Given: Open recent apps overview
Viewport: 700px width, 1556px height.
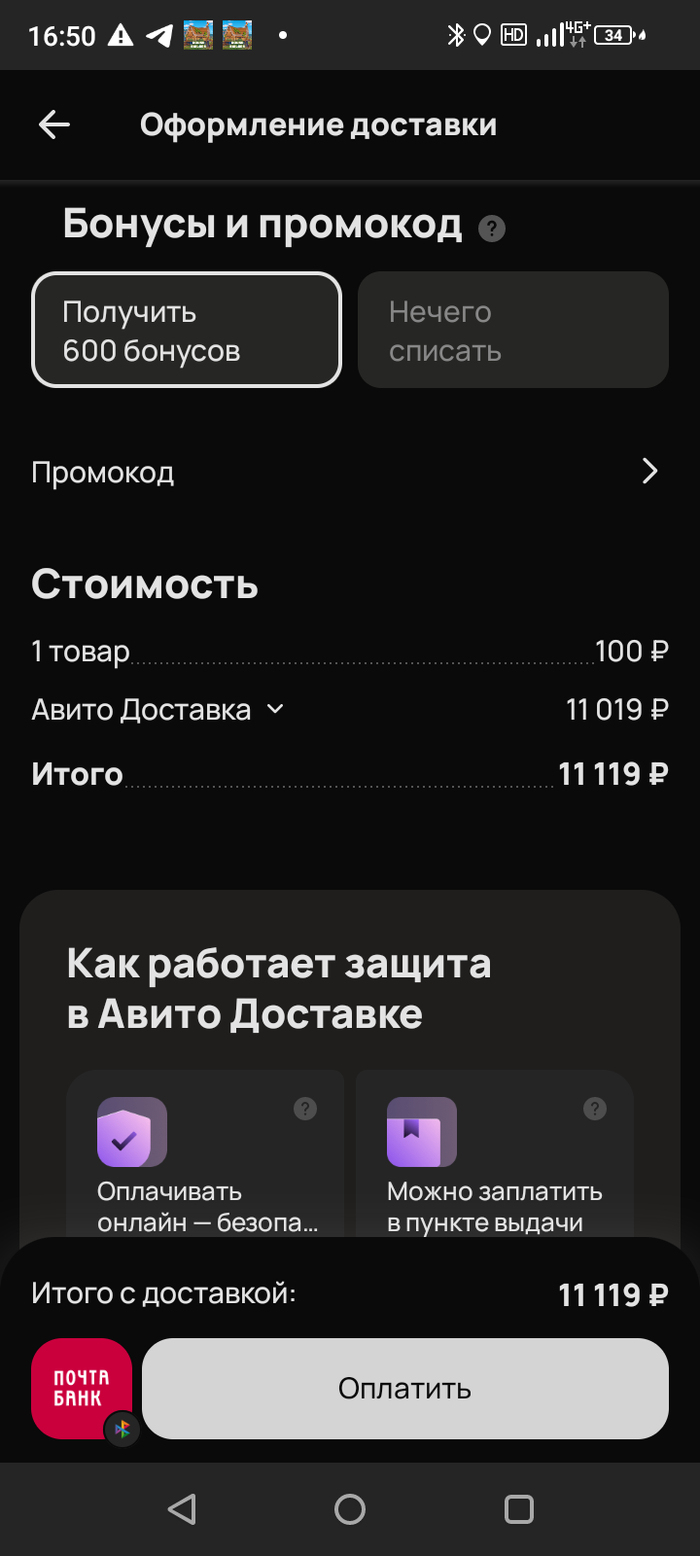Looking at the screenshot, I should pos(518,1509).
